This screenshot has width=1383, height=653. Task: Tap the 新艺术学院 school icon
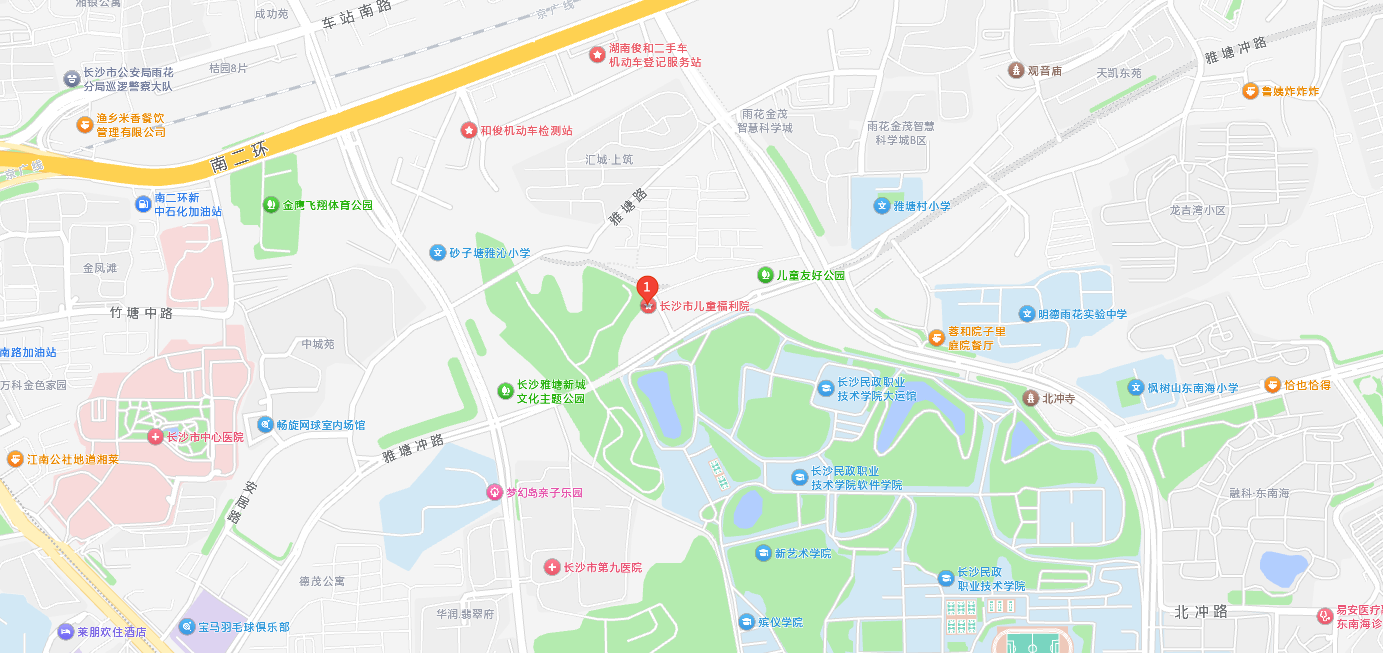(763, 553)
